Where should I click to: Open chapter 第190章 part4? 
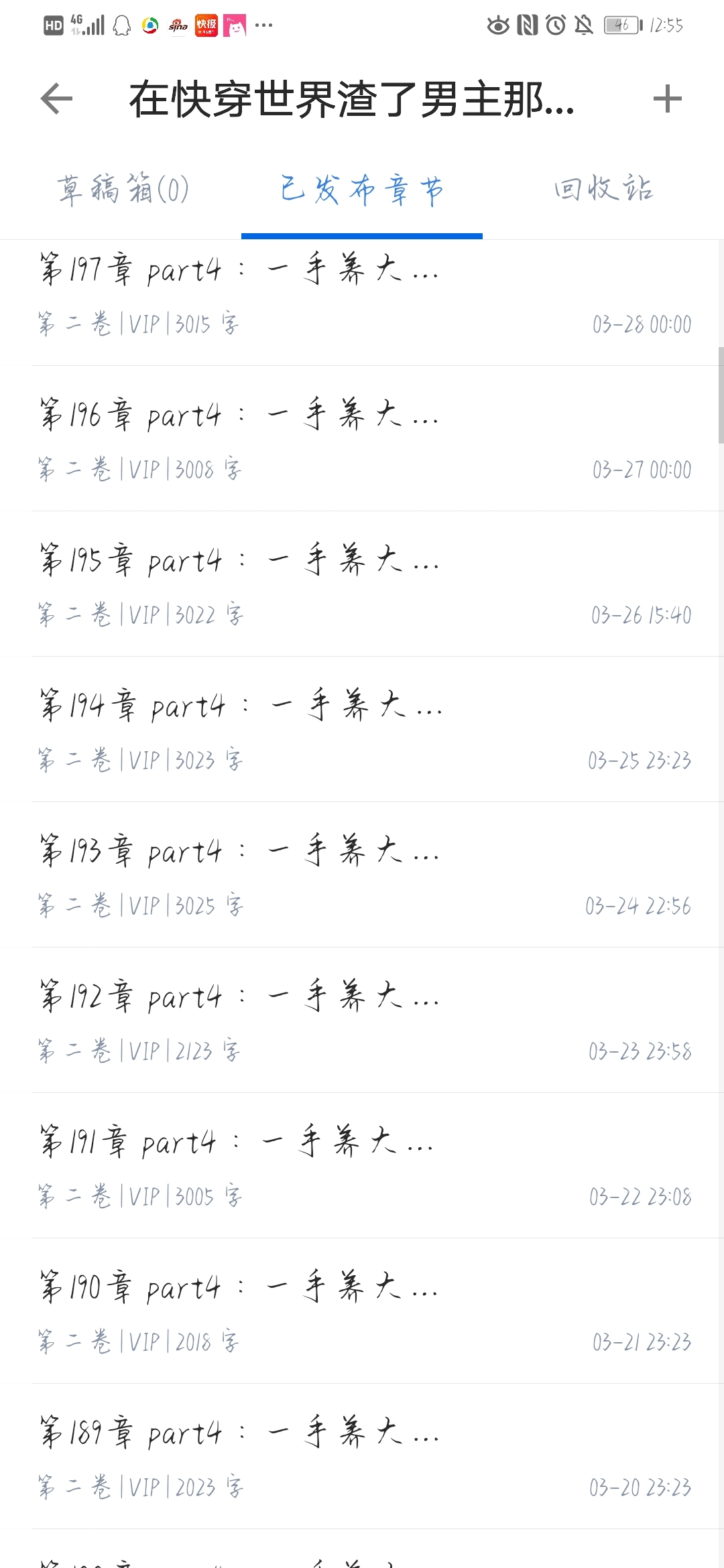coord(362,1311)
